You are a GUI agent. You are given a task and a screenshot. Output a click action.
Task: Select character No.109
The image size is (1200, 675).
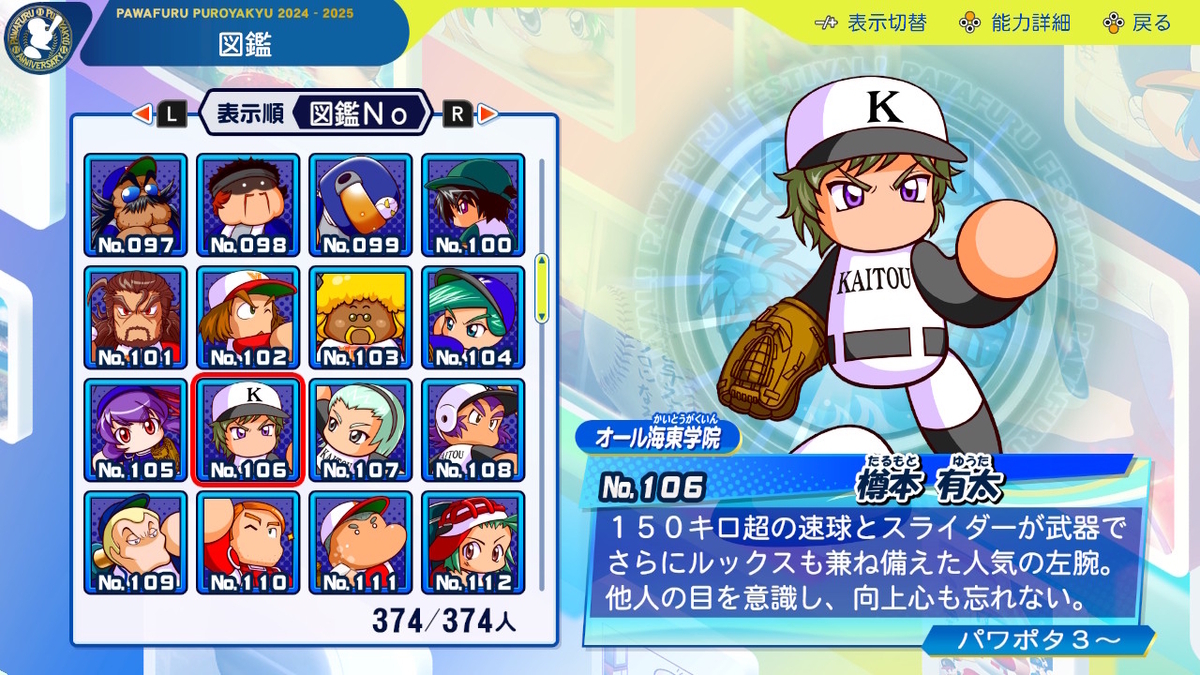pyautogui.click(x=136, y=542)
